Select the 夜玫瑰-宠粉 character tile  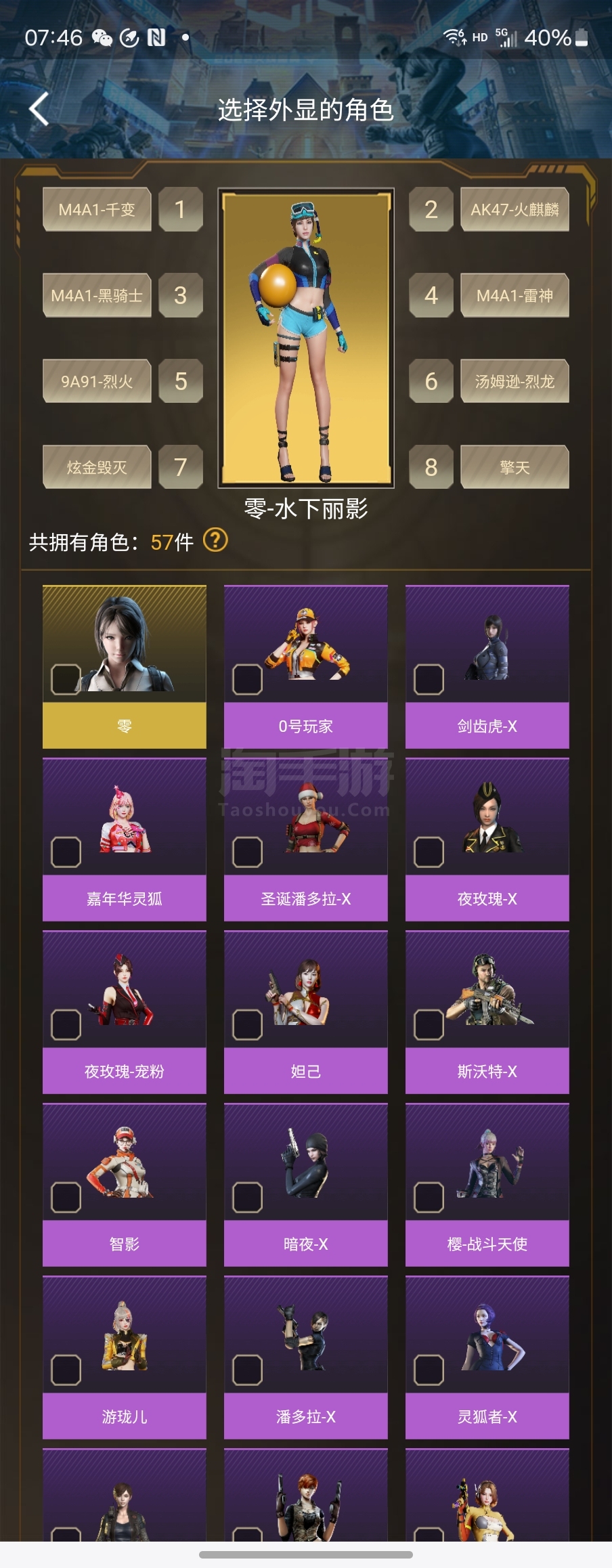(125, 1012)
